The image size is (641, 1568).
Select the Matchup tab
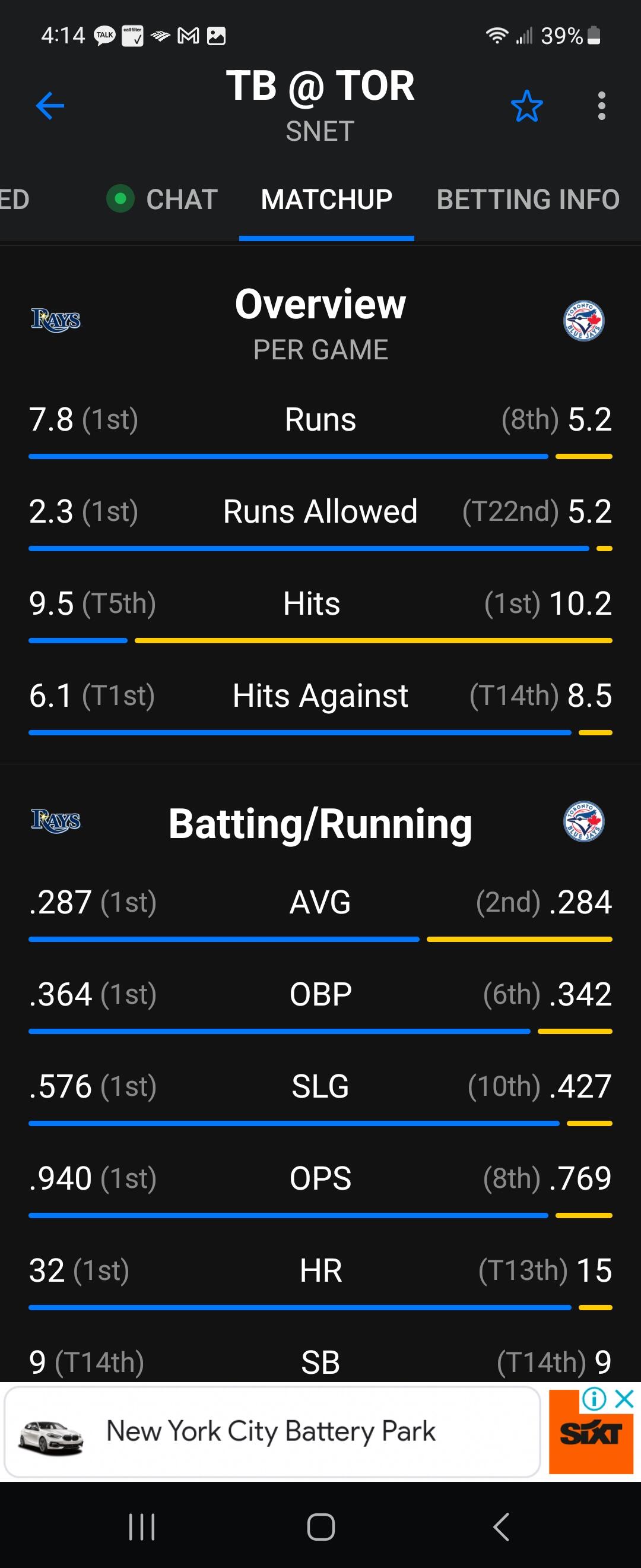pyautogui.click(x=326, y=200)
